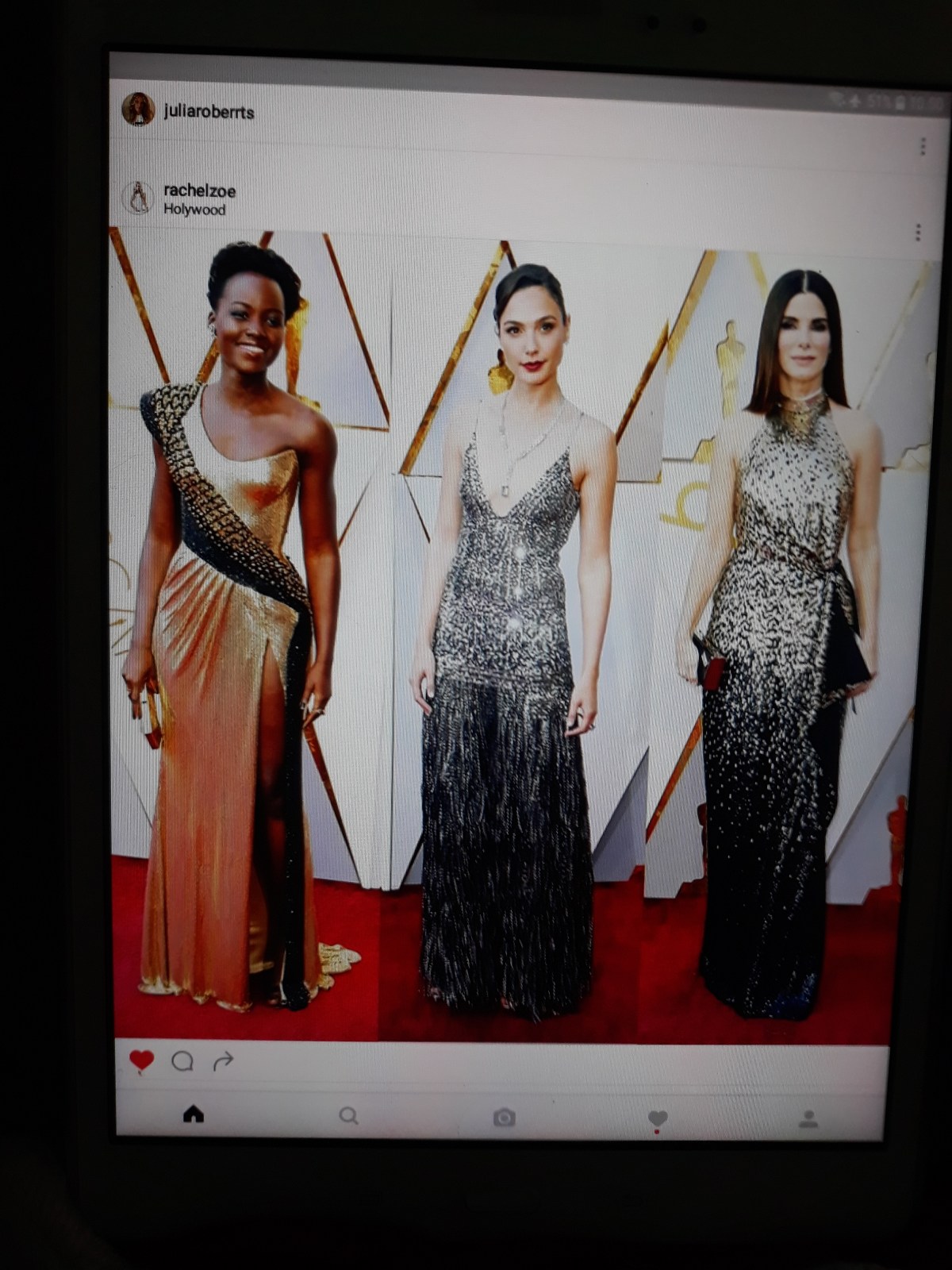The height and width of the screenshot is (1270, 952).
Task: Share rachelzoe's post
Action: tap(224, 1061)
